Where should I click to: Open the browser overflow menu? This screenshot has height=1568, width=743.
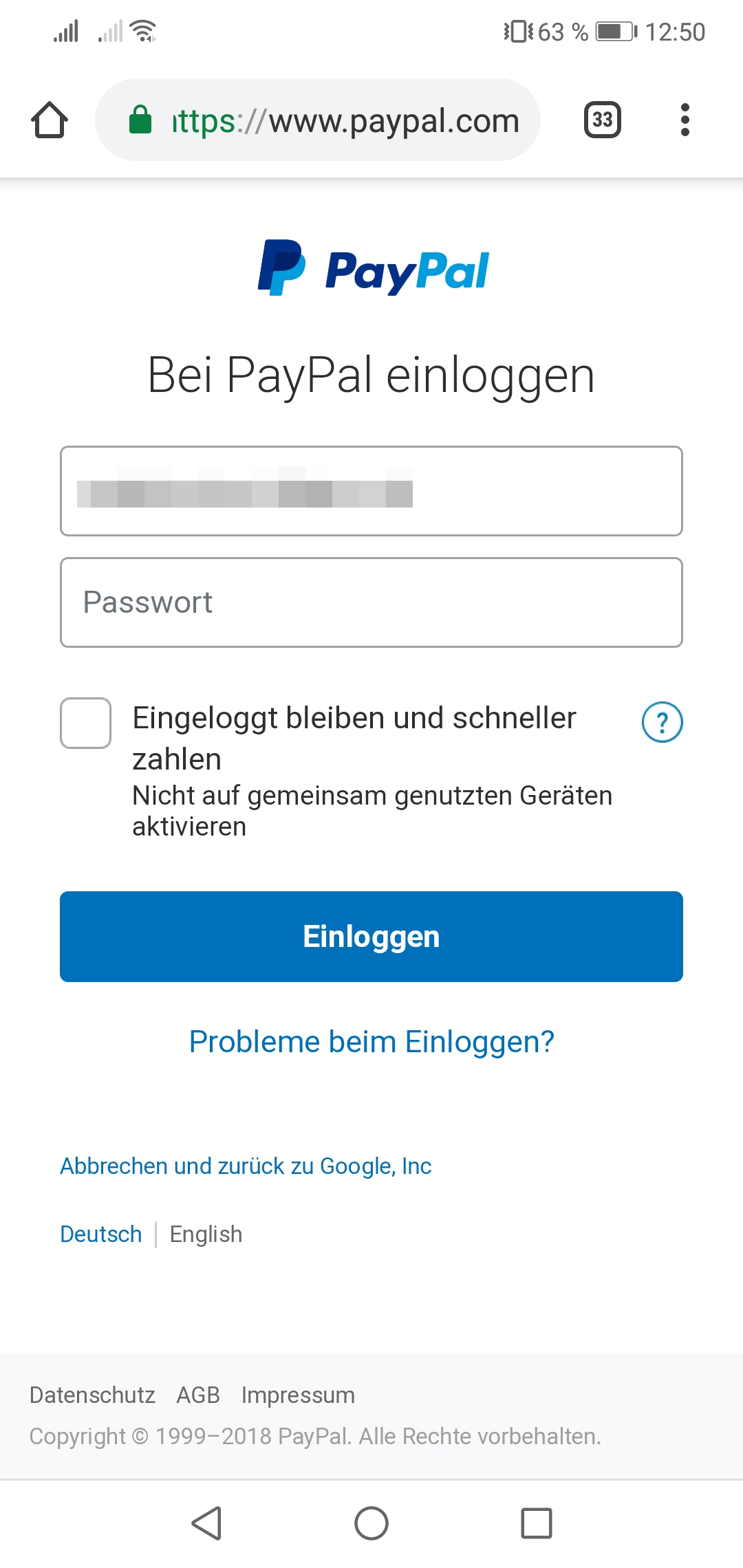pyautogui.click(x=685, y=120)
